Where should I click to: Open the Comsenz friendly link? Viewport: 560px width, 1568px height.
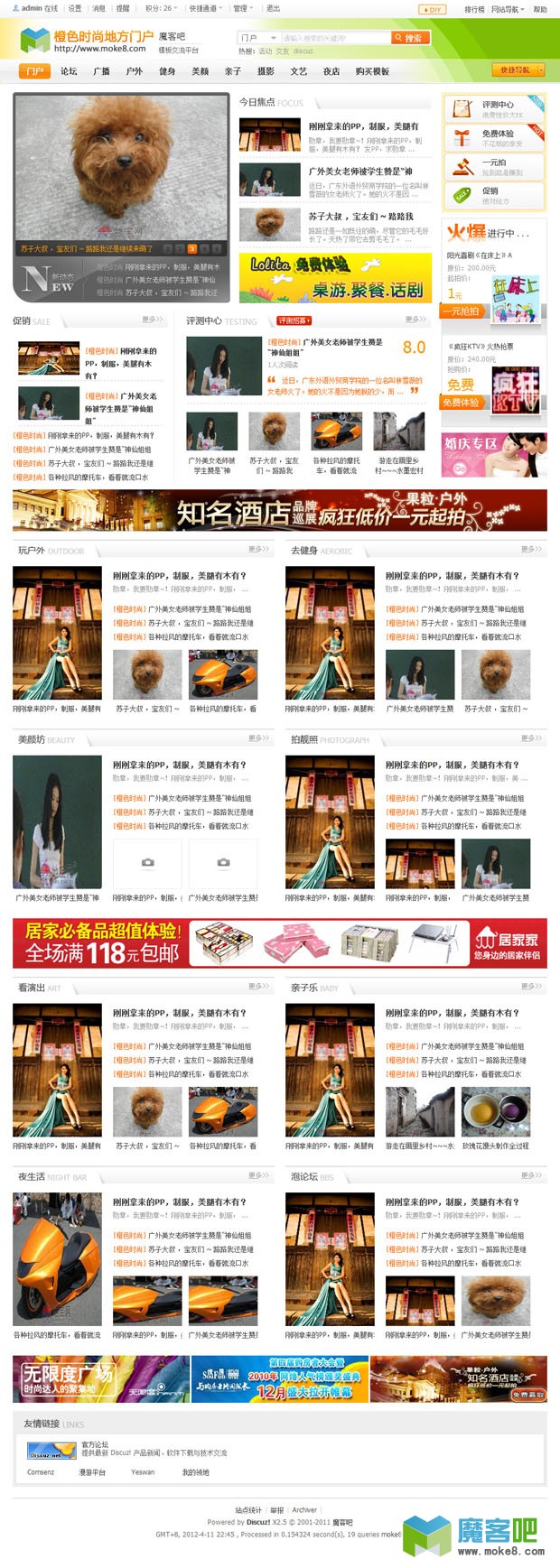tap(41, 1471)
